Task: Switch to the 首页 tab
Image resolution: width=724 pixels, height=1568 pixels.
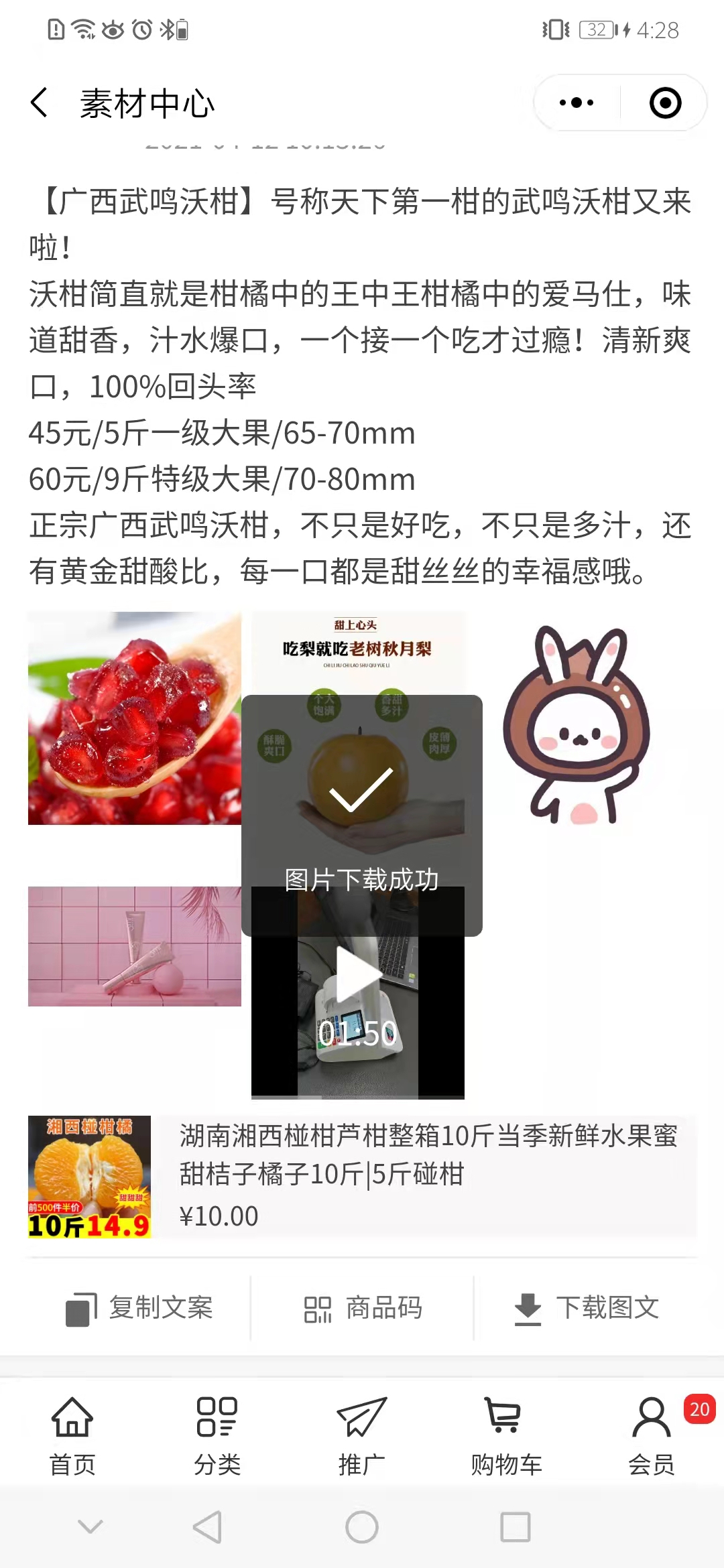Action: [x=72, y=1435]
